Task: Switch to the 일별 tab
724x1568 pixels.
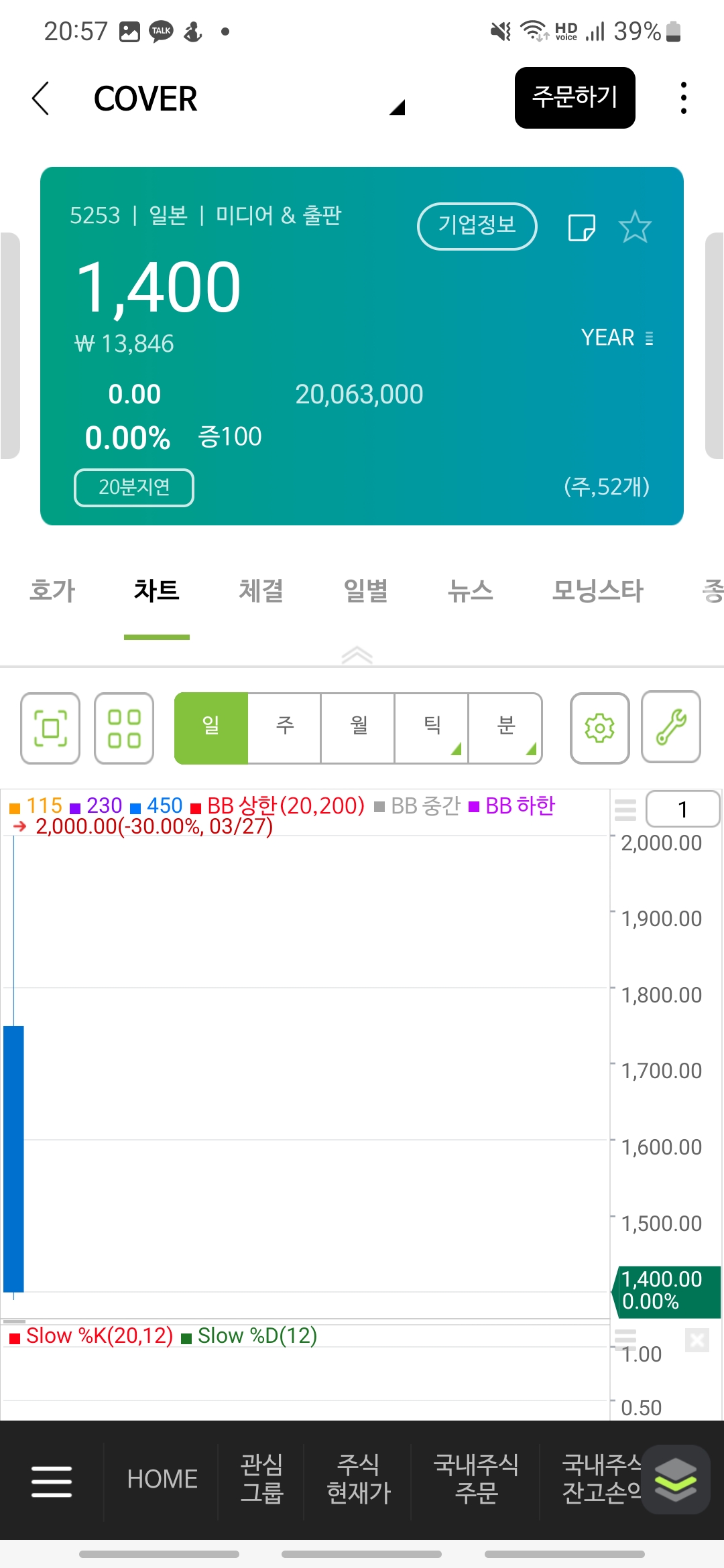Action: (365, 591)
